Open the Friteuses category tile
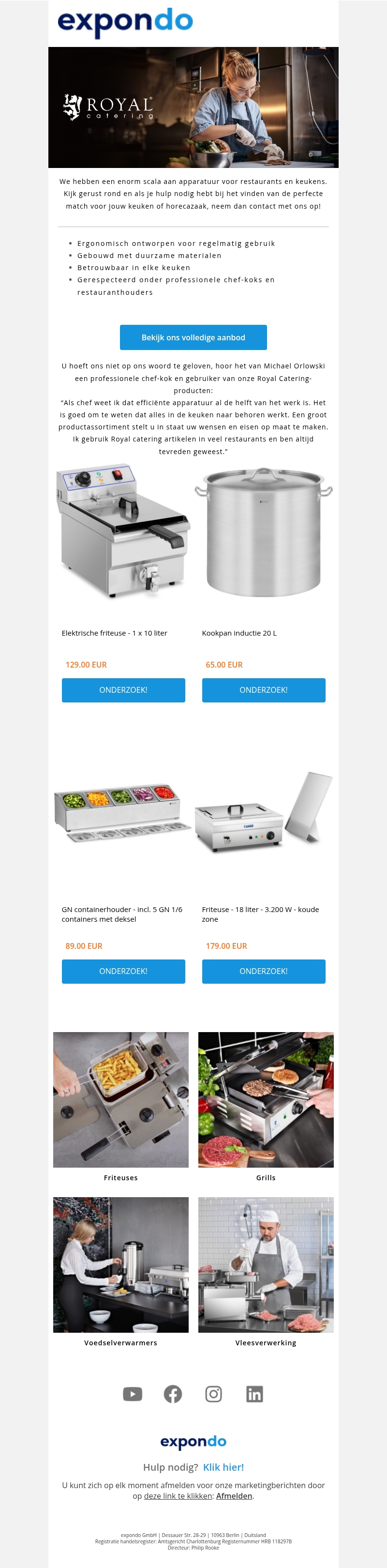387x1568 pixels. pyautogui.click(x=120, y=1099)
